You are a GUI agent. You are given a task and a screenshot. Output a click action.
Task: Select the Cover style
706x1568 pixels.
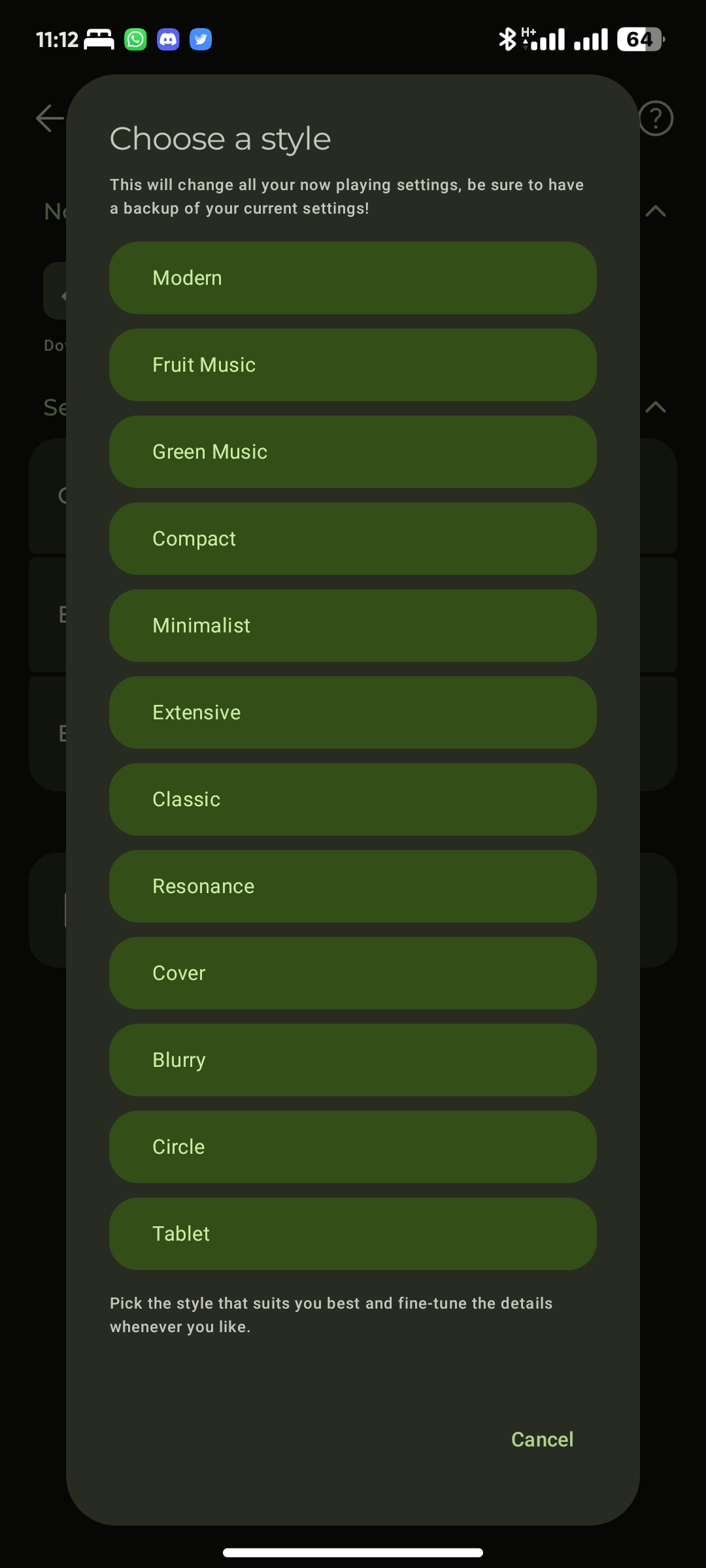352,973
